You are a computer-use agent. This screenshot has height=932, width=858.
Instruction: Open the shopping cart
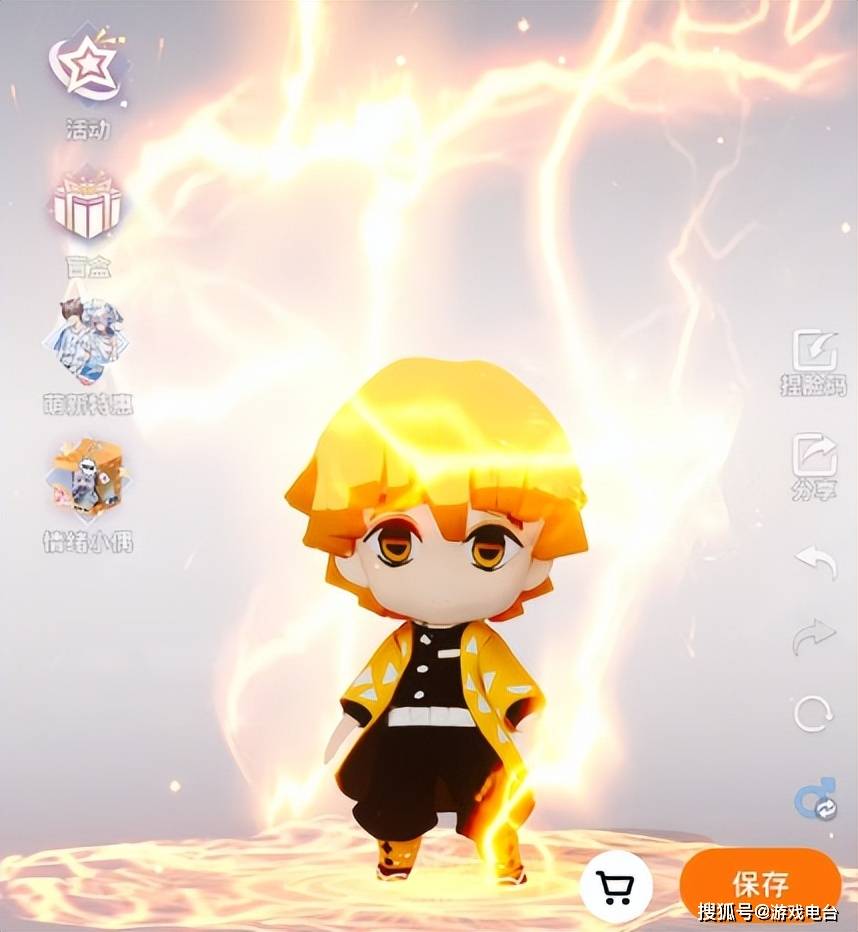615,886
